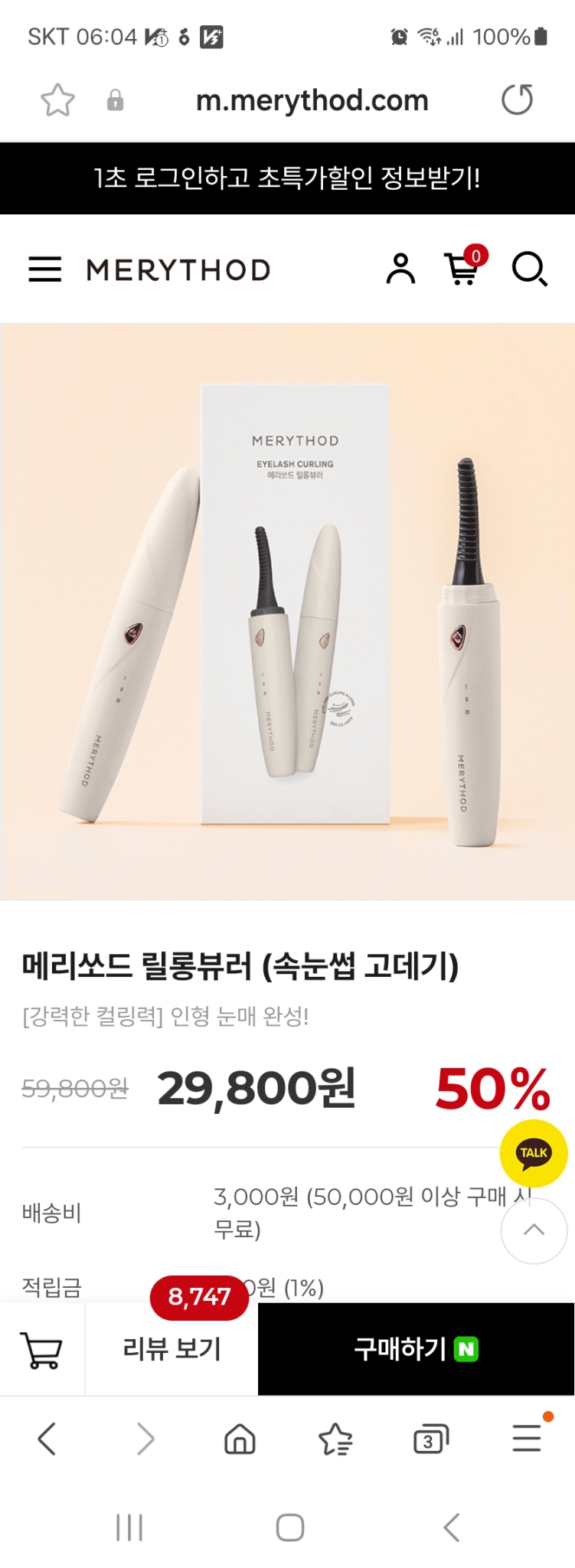
Task: Open the my account profile icon
Action: tap(400, 269)
